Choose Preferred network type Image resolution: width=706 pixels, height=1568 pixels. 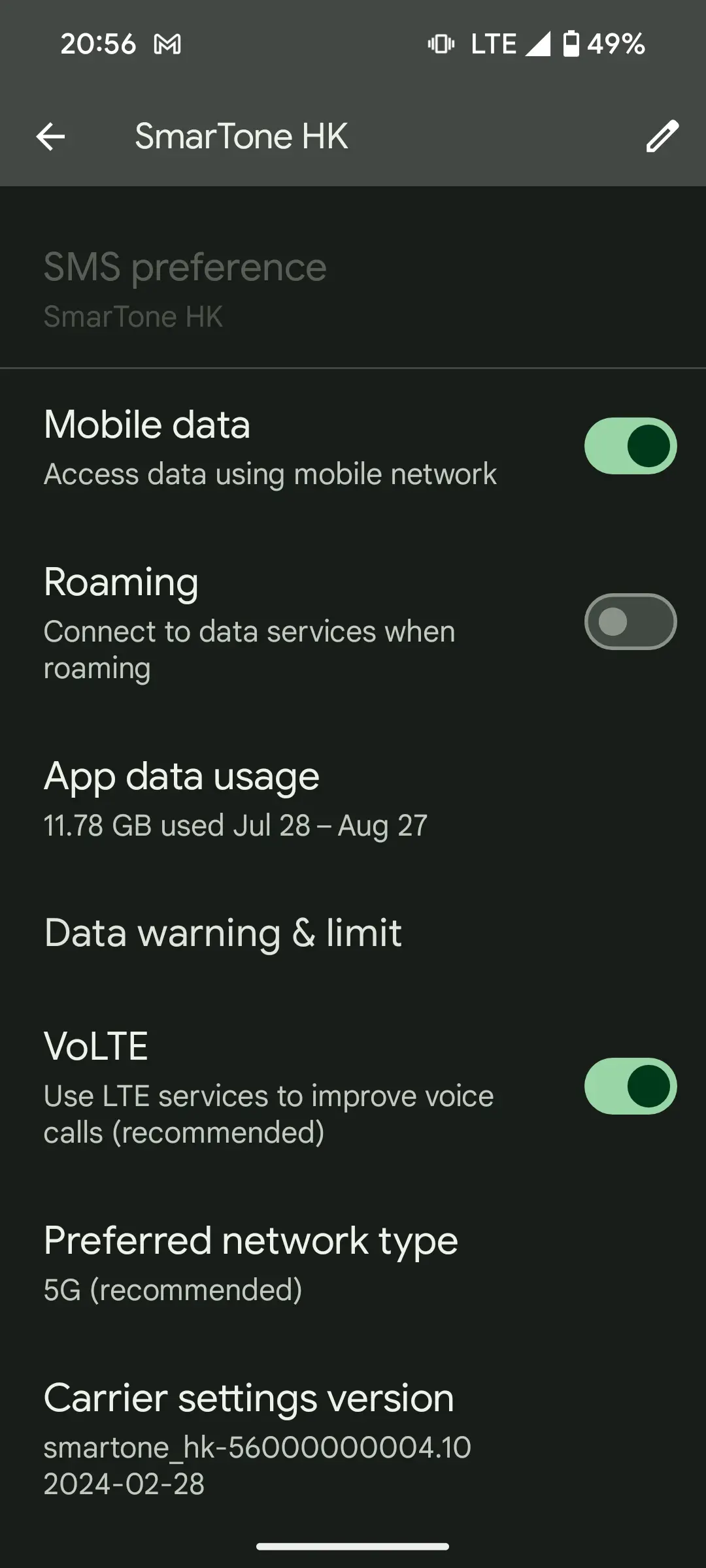[353, 1264]
